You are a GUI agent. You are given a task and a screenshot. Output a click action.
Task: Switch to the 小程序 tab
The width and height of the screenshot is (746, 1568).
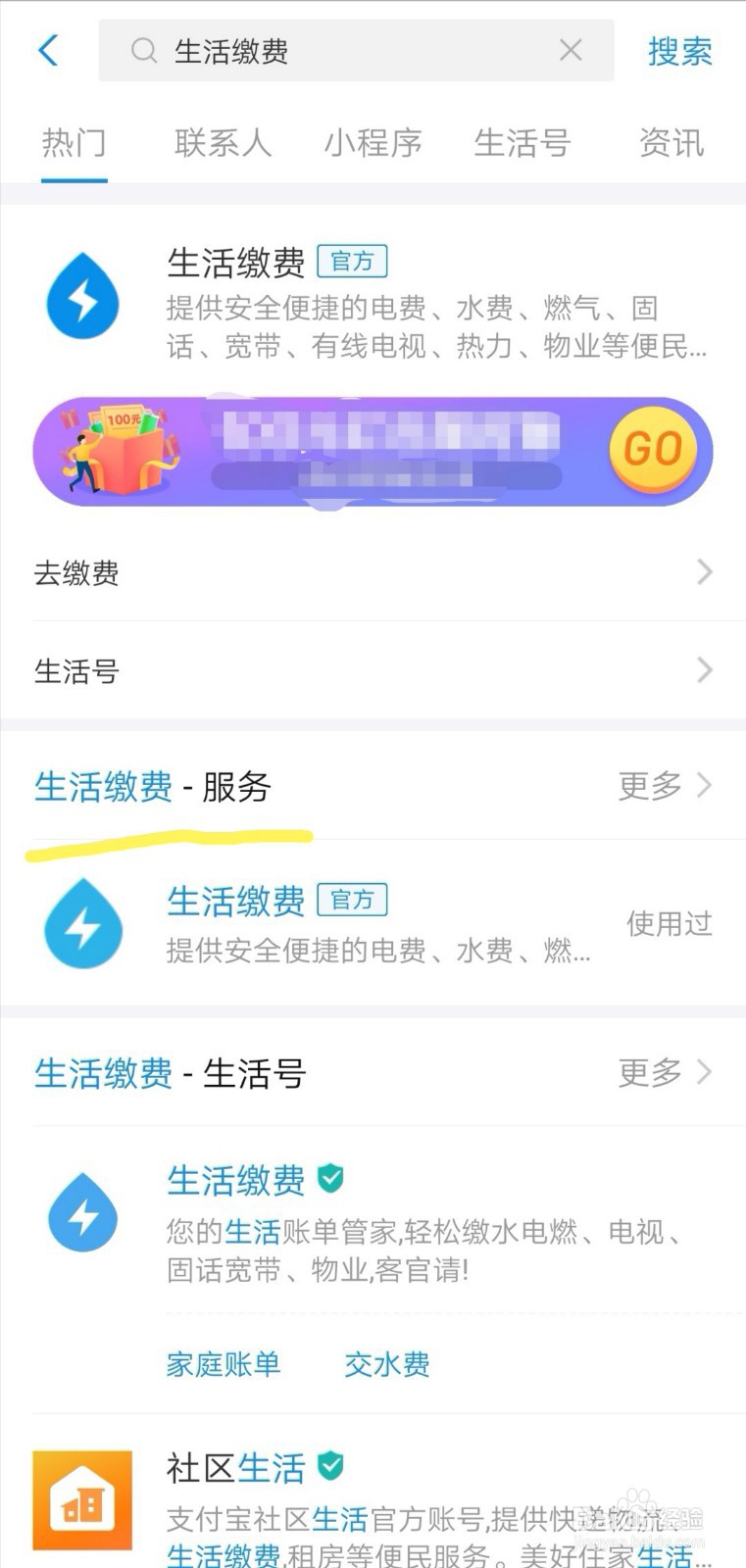click(373, 143)
